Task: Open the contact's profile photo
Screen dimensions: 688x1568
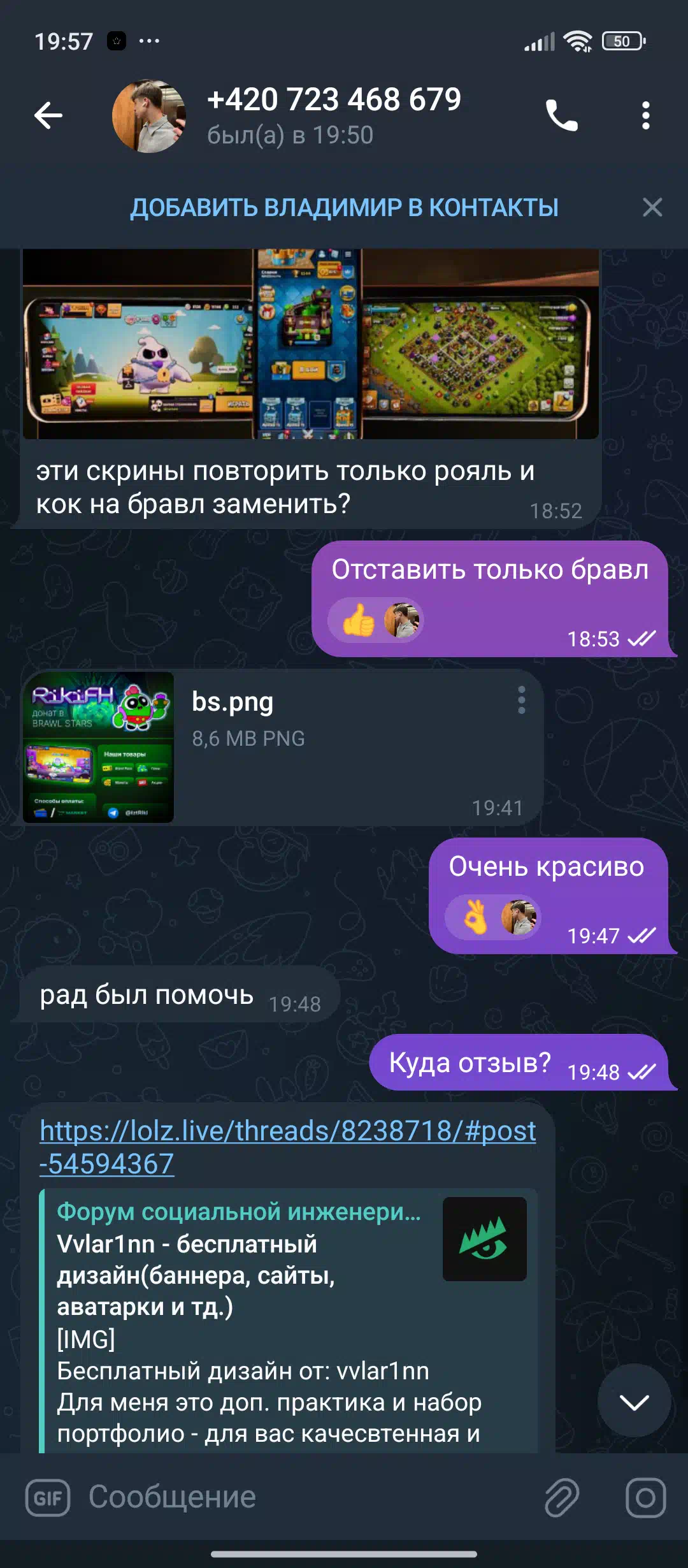Action: (149, 116)
